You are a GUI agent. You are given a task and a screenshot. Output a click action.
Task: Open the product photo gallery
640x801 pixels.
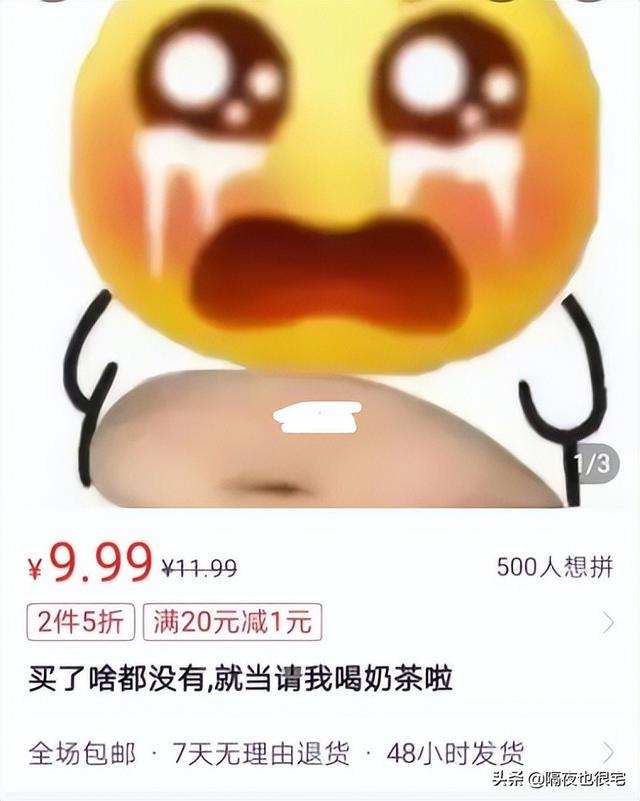tap(320, 250)
